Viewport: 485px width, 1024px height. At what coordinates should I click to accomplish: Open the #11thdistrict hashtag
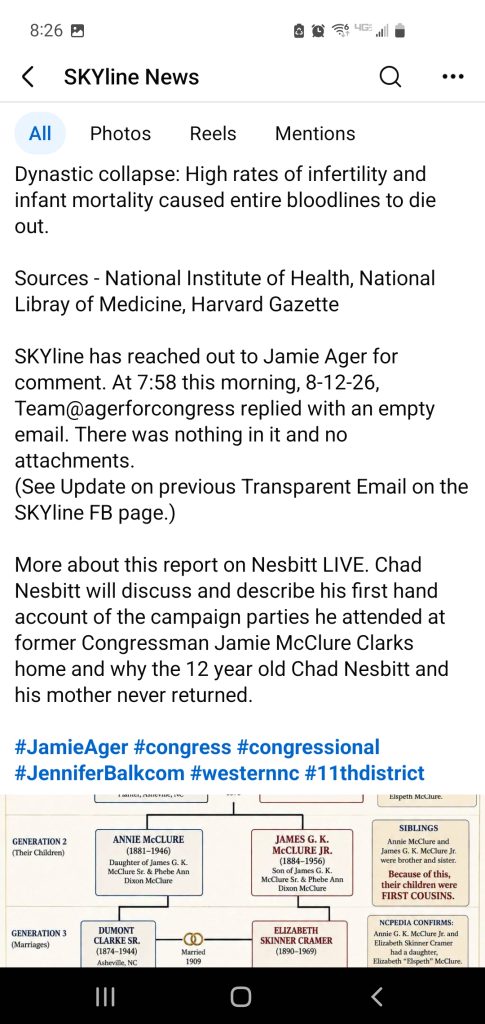point(364,773)
